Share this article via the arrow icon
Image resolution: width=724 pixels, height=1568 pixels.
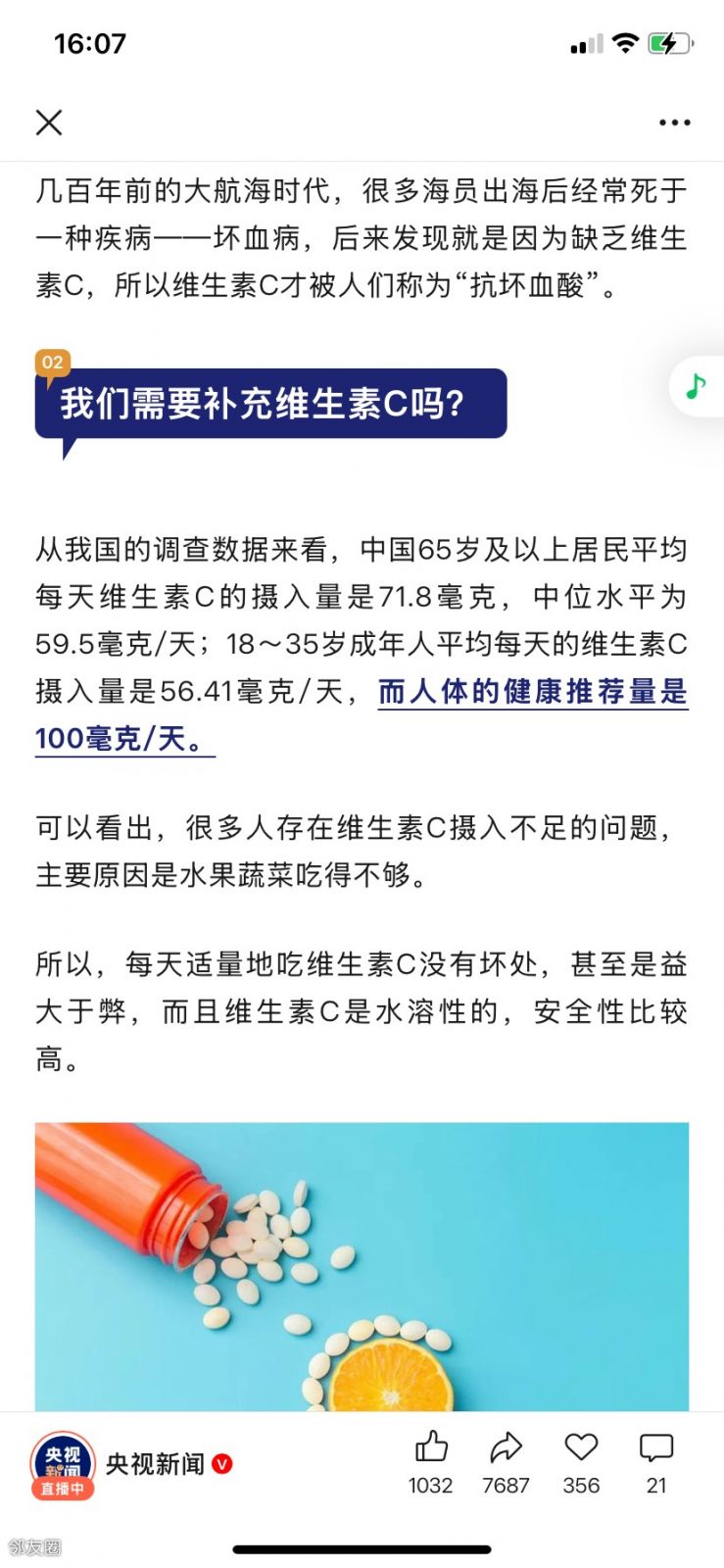(x=506, y=1447)
